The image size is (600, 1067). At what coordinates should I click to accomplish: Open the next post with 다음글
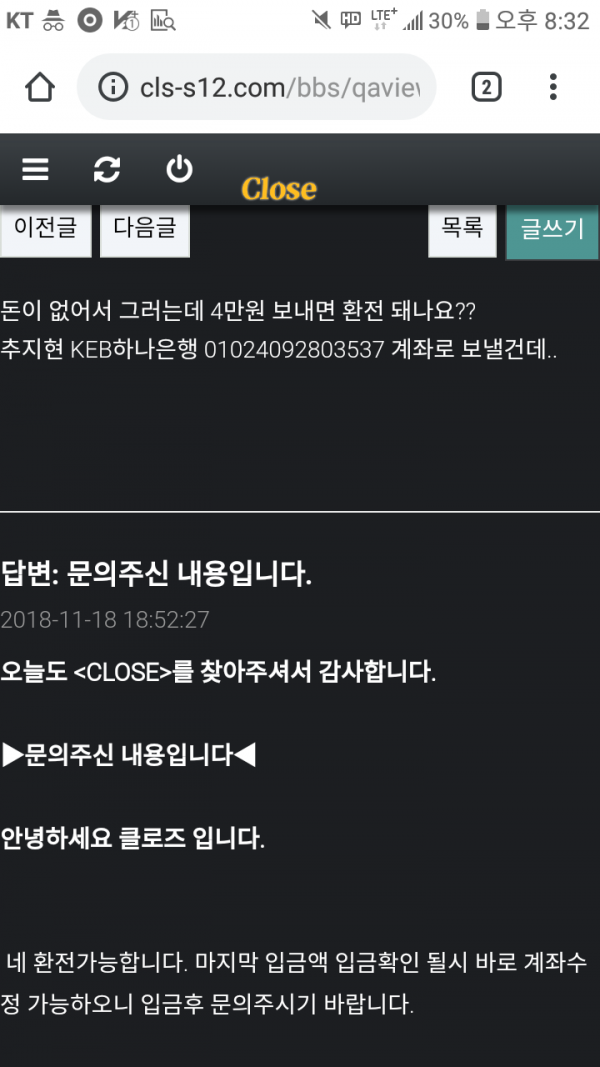coord(145,229)
